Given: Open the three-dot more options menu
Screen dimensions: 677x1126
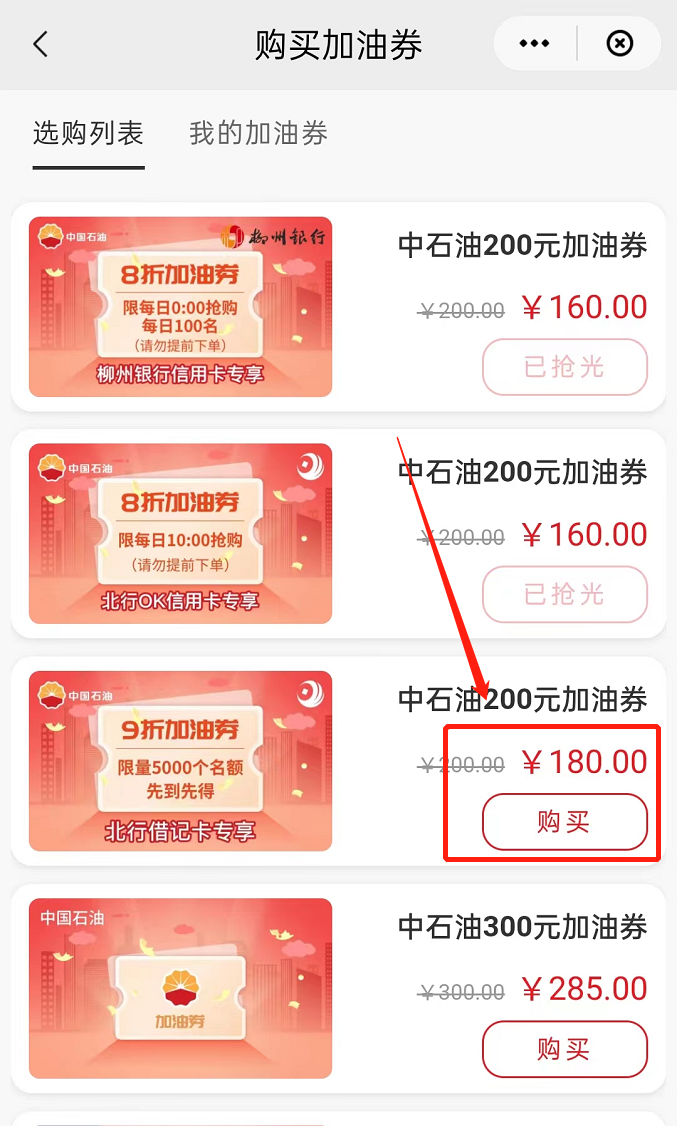Looking at the screenshot, I should point(535,44).
